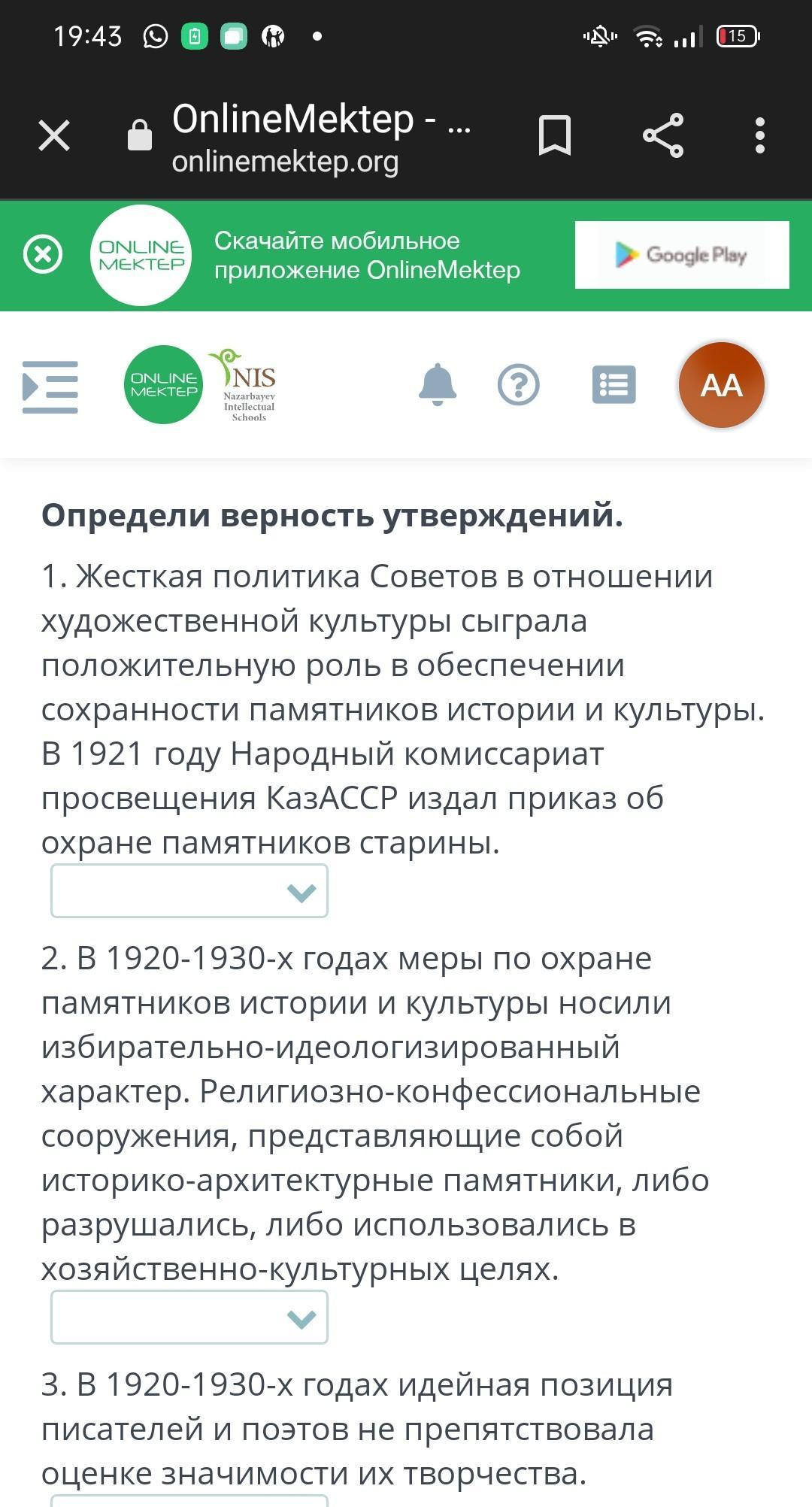Expand the answer dropdown for statement 2
This screenshot has width=812, height=1507.
click(189, 1317)
